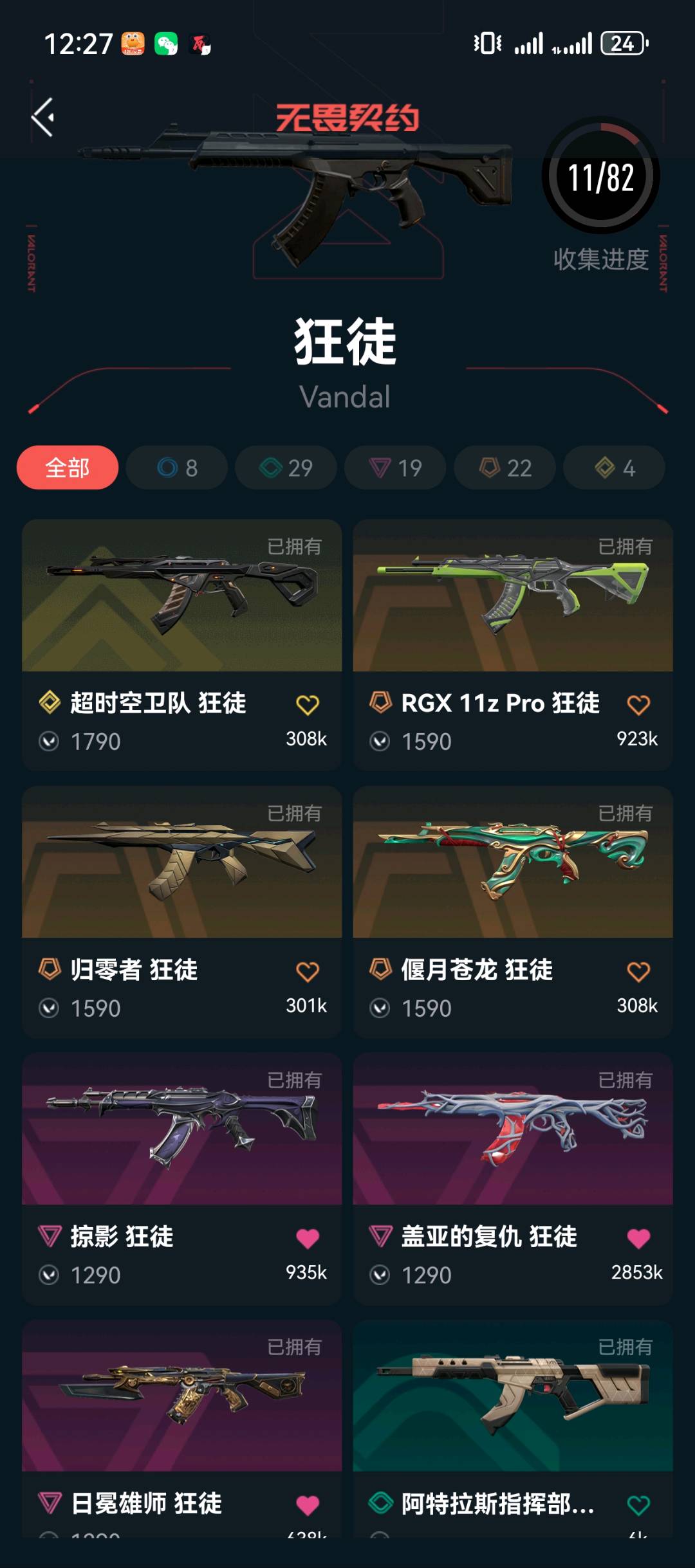
Task: Unlike the 盖亚的复仇 狂徒 skin
Action: pos(638,1238)
